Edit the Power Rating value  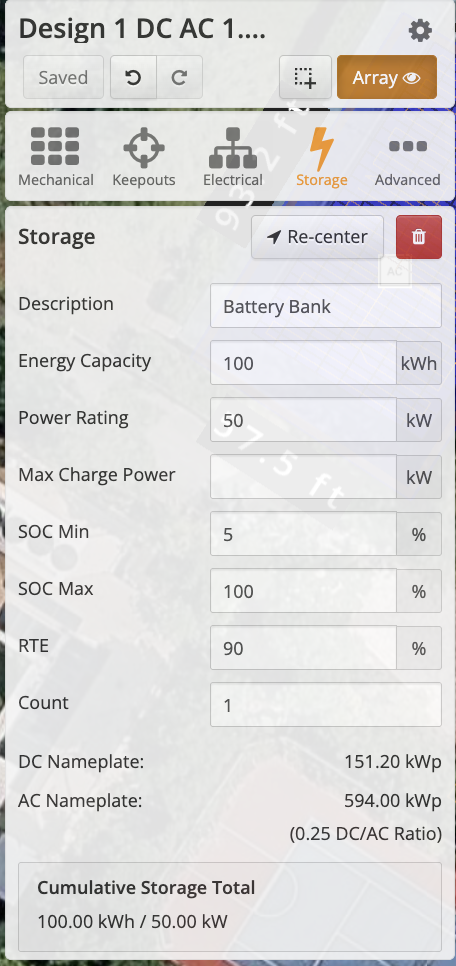(x=303, y=420)
